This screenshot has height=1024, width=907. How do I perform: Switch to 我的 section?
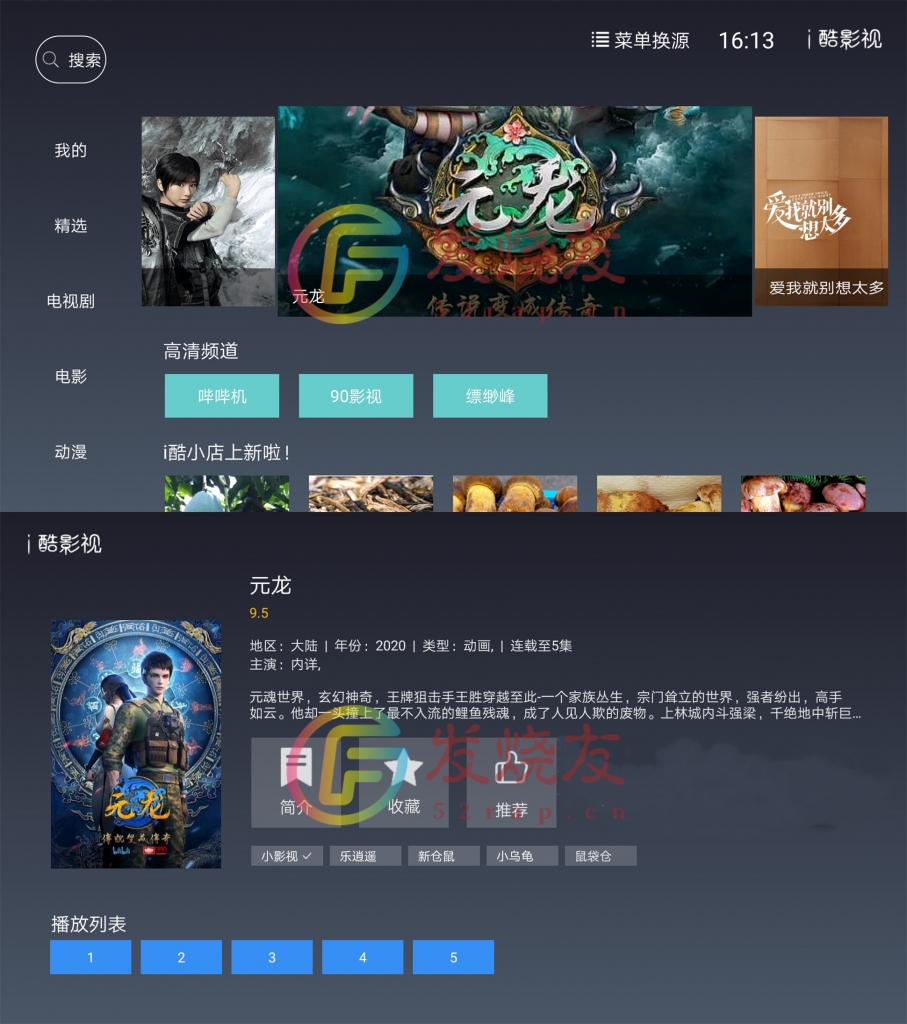(x=71, y=151)
